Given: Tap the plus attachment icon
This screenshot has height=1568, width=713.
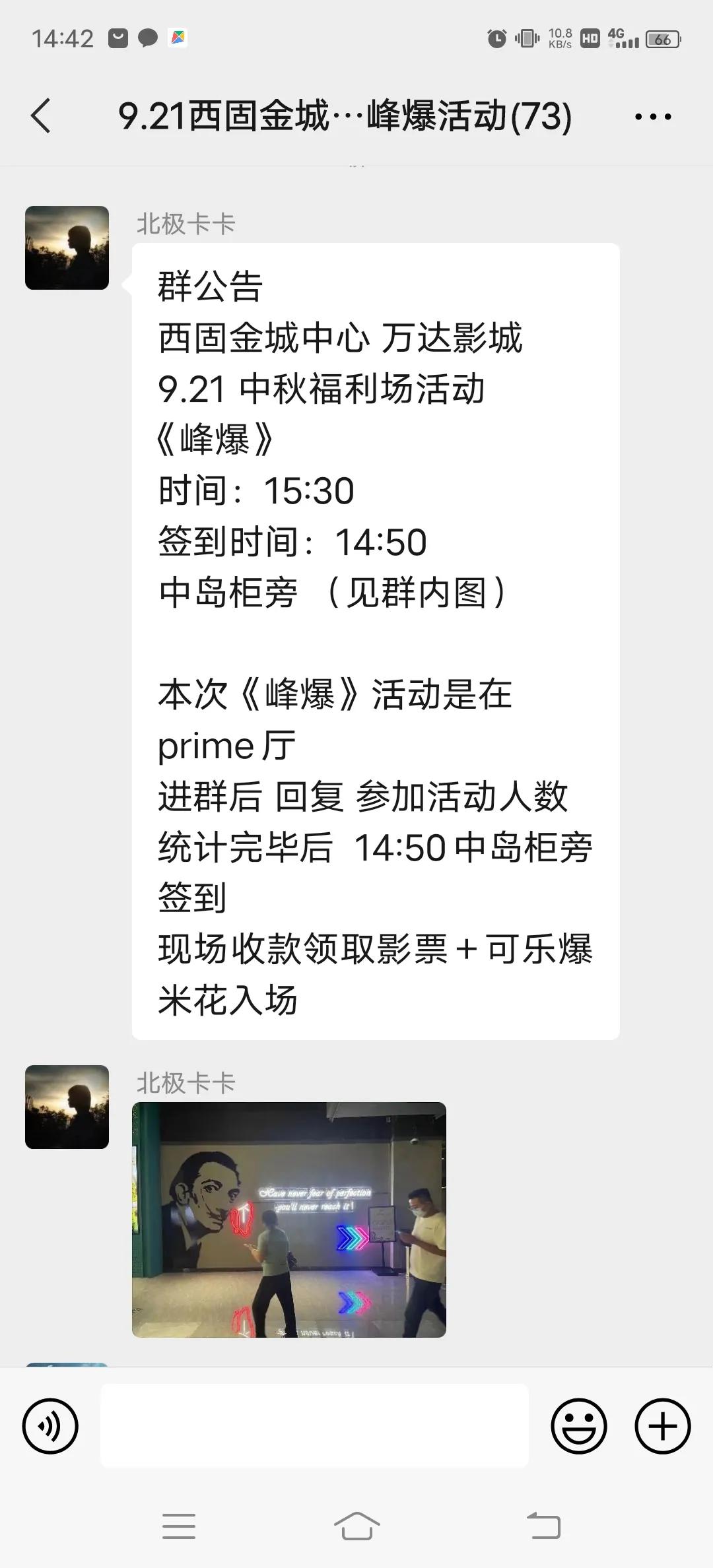Looking at the screenshot, I should [x=662, y=1425].
